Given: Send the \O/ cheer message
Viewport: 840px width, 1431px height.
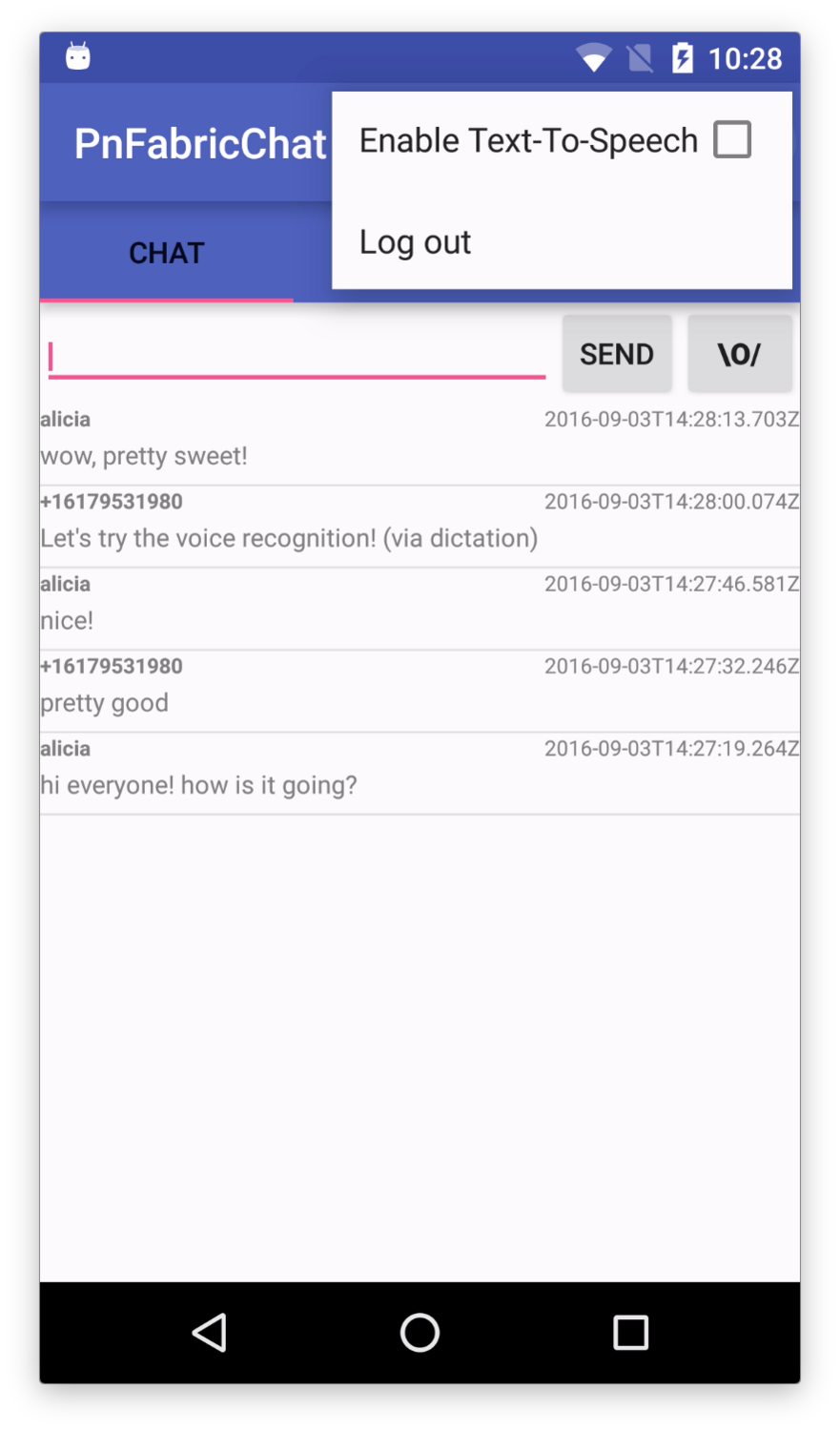Looking at the screenshot, I should click(739, 354).
